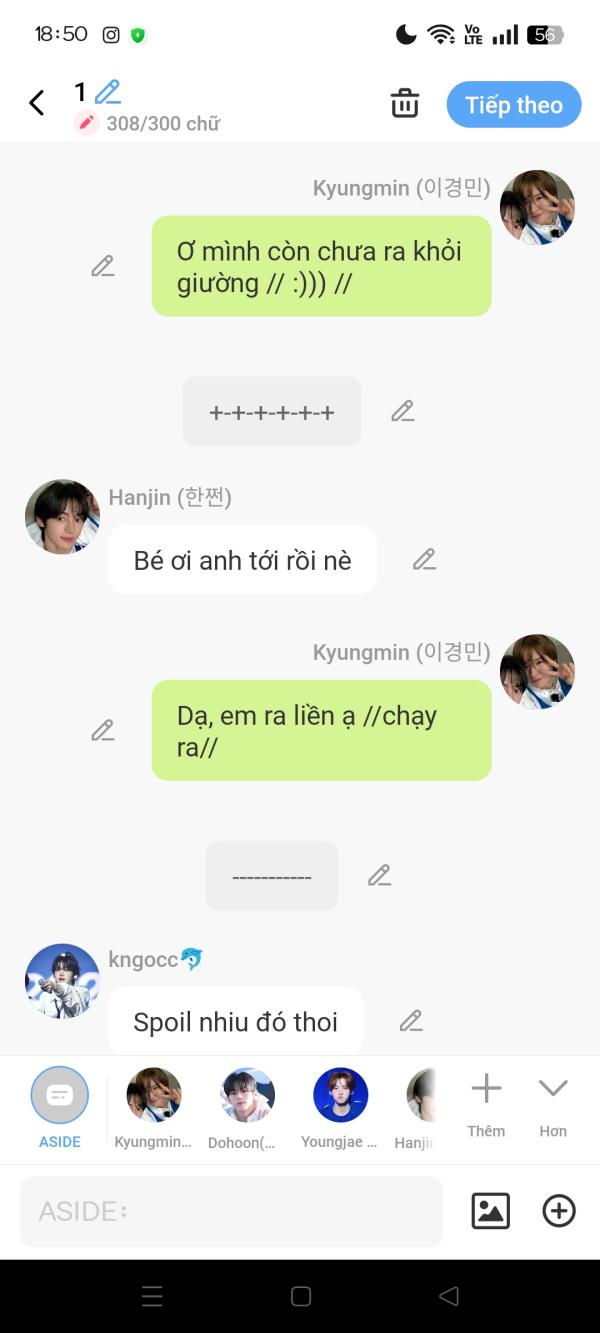Select Youngjae as the speaker
Image resolution: width=600 pixels, height=1333 pixels.
(x=340, y=1108)
